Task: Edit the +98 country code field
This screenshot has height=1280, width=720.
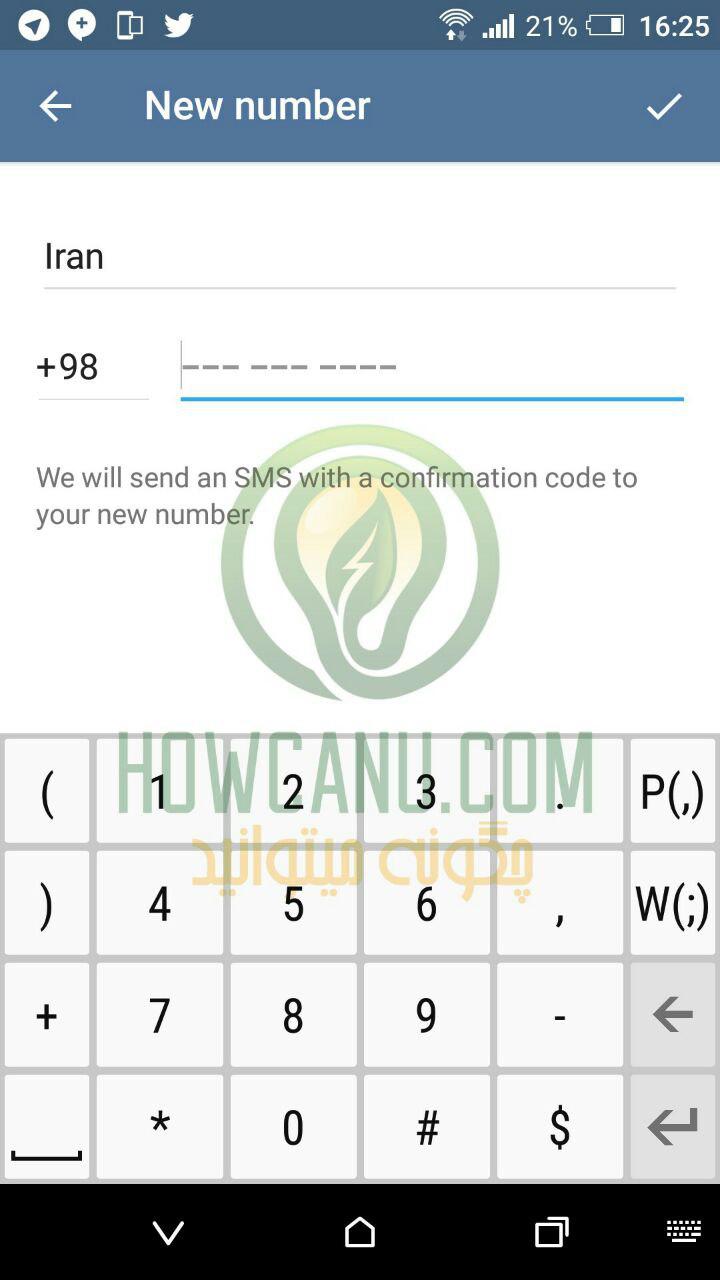Action: (93, 367)
